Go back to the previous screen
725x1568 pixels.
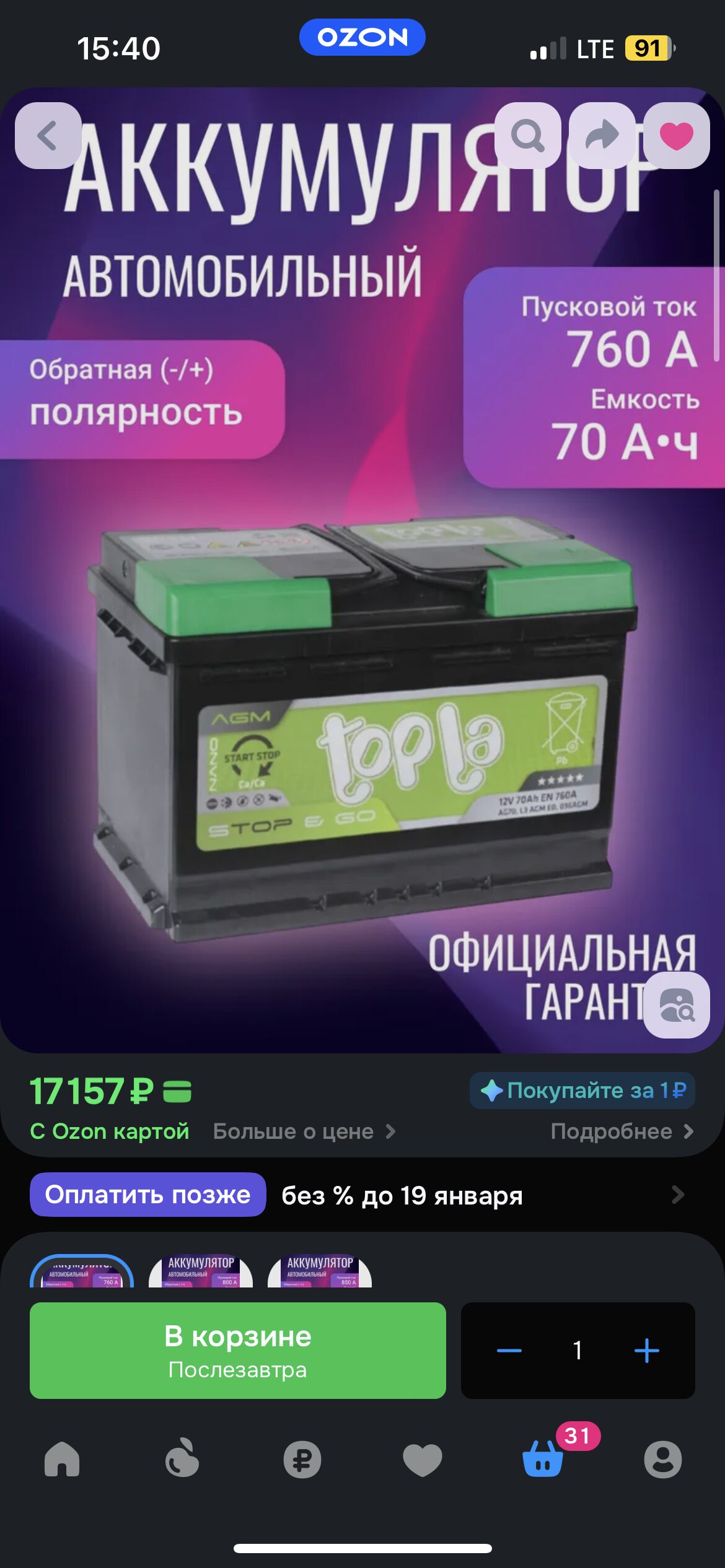pos(48,136)
